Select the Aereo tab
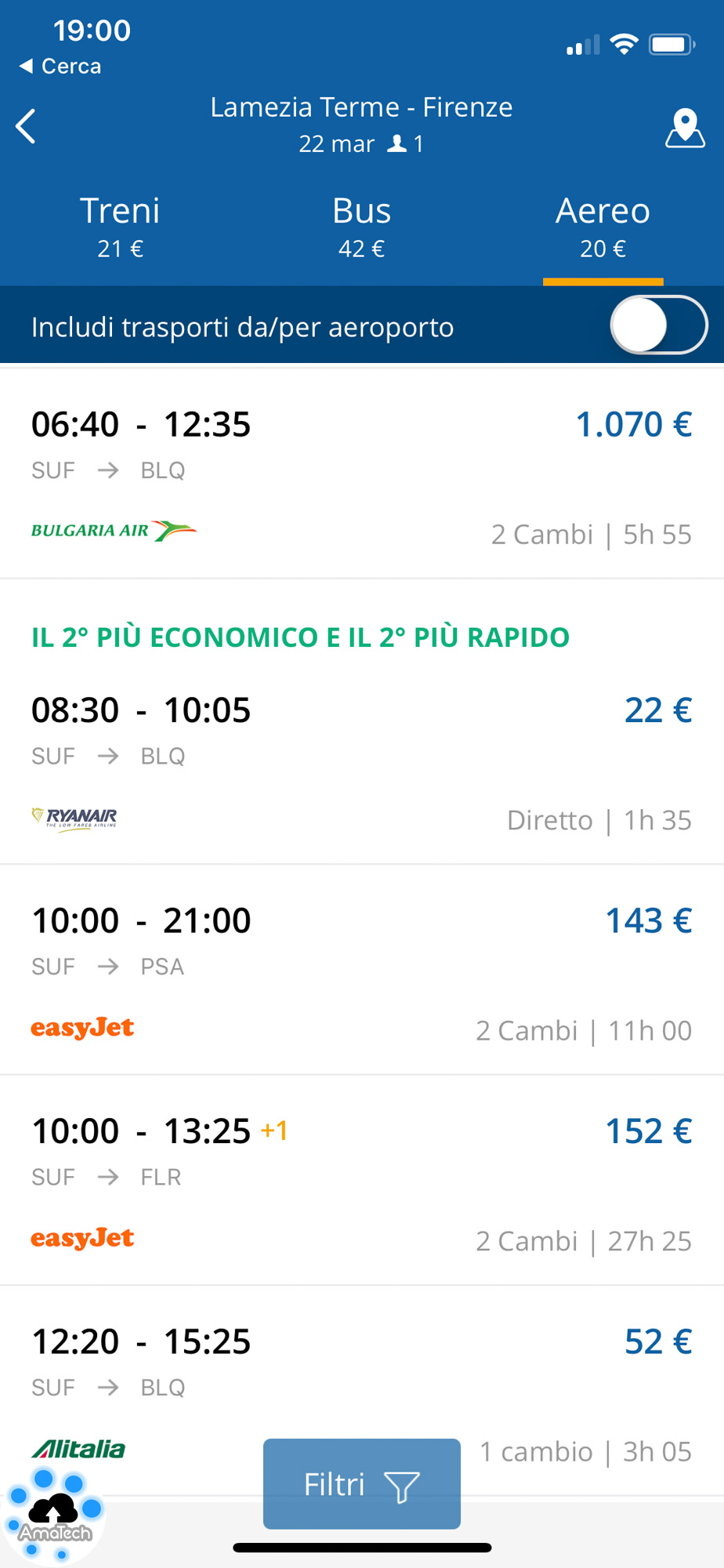The image size is (724, 1568). (x=603, y=227)
